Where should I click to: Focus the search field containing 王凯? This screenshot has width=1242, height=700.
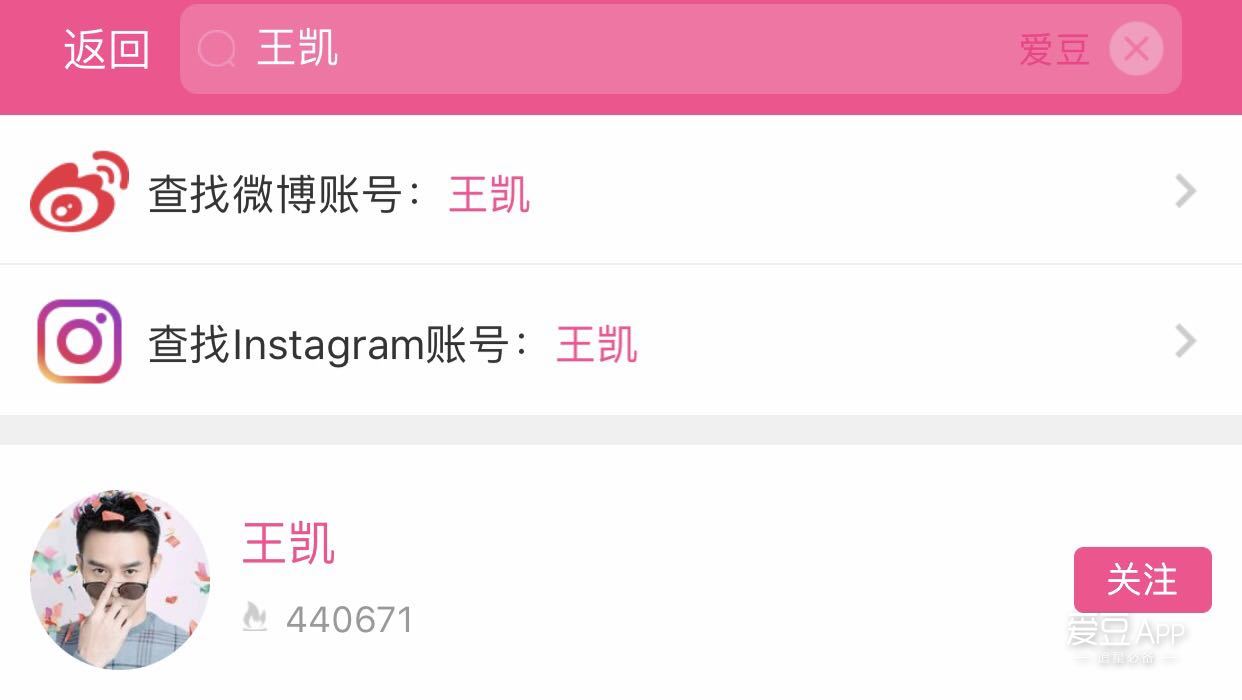(600, 49)
